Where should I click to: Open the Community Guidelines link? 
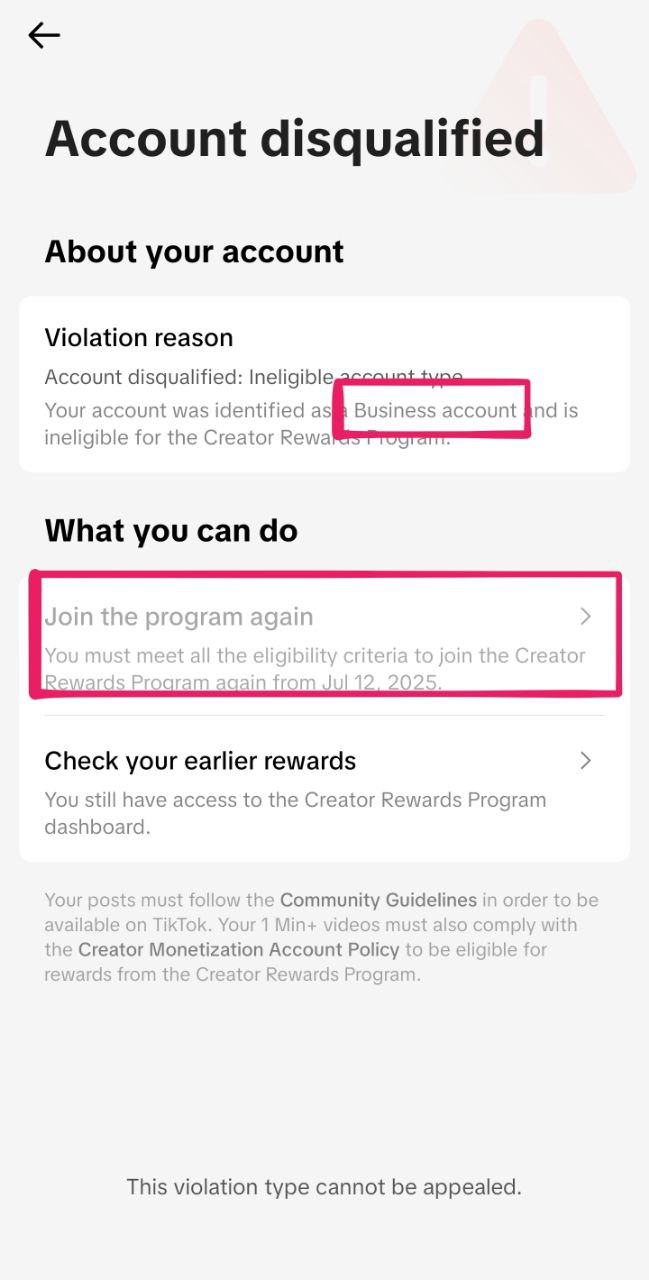pyautogui.click(x=378, y=900)
